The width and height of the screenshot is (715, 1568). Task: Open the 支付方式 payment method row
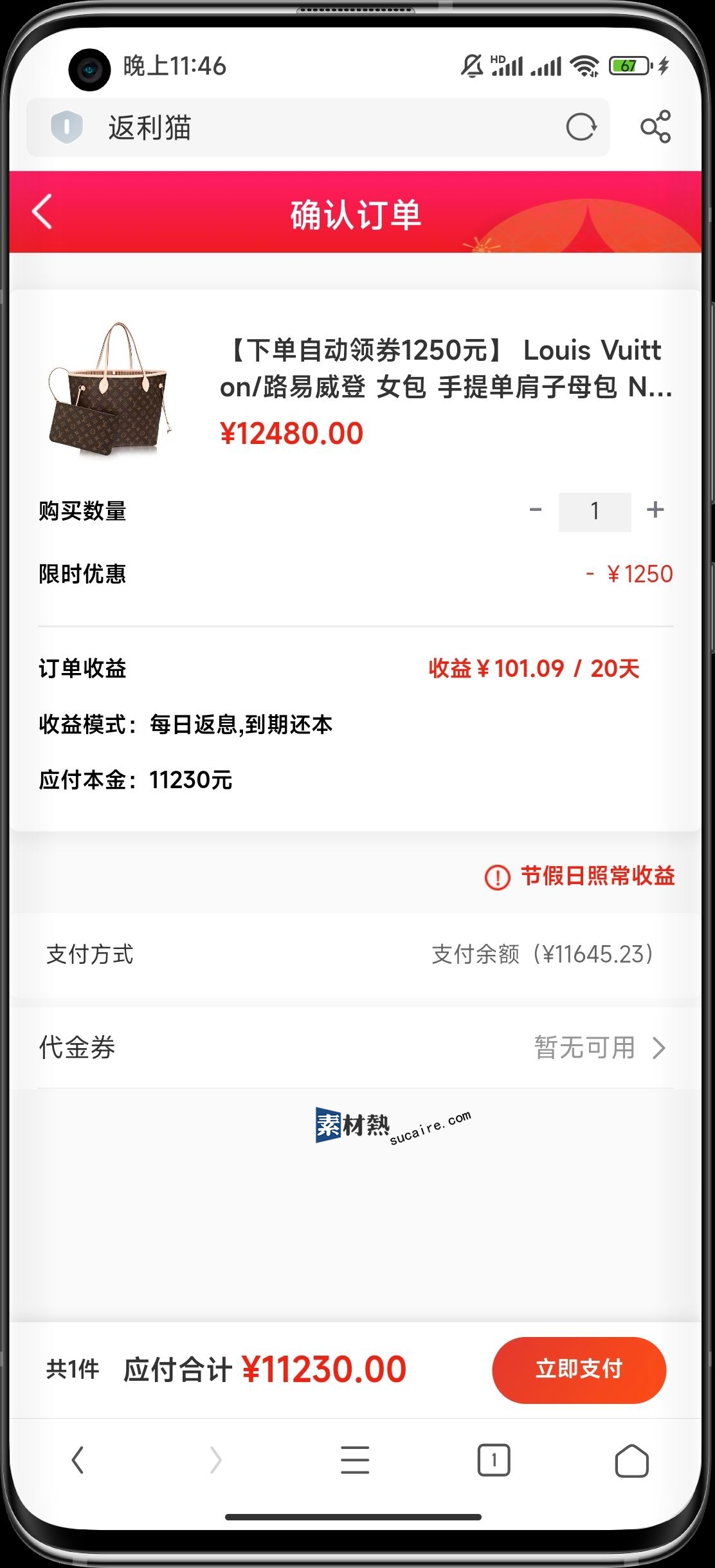pyautogui.click(x=355, y=954)
